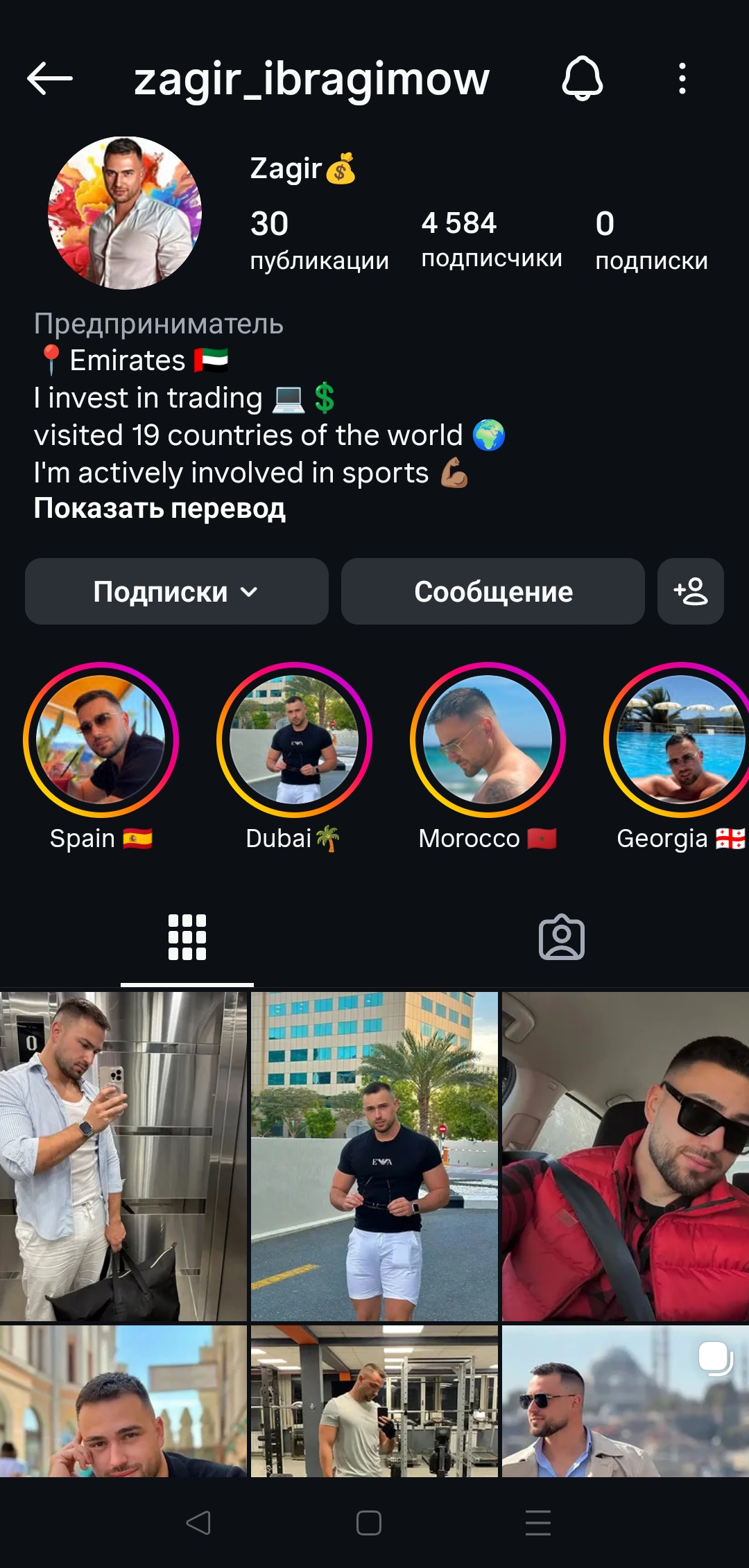View the profile picture
The height and width of the screenshot is (1568, 749).
(125, 213)
